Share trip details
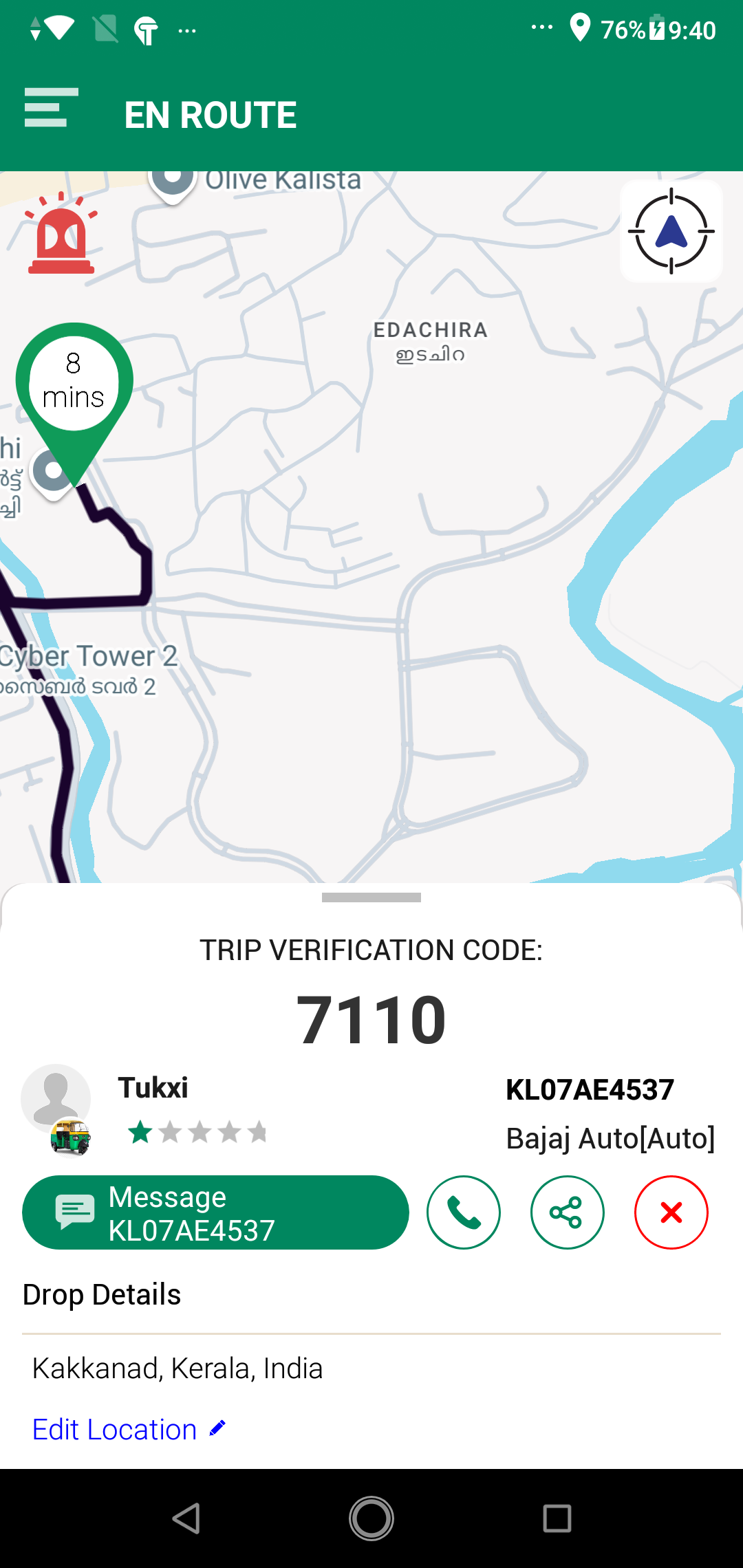This screenshot has height=1568, width=743. click(567, 1212)
